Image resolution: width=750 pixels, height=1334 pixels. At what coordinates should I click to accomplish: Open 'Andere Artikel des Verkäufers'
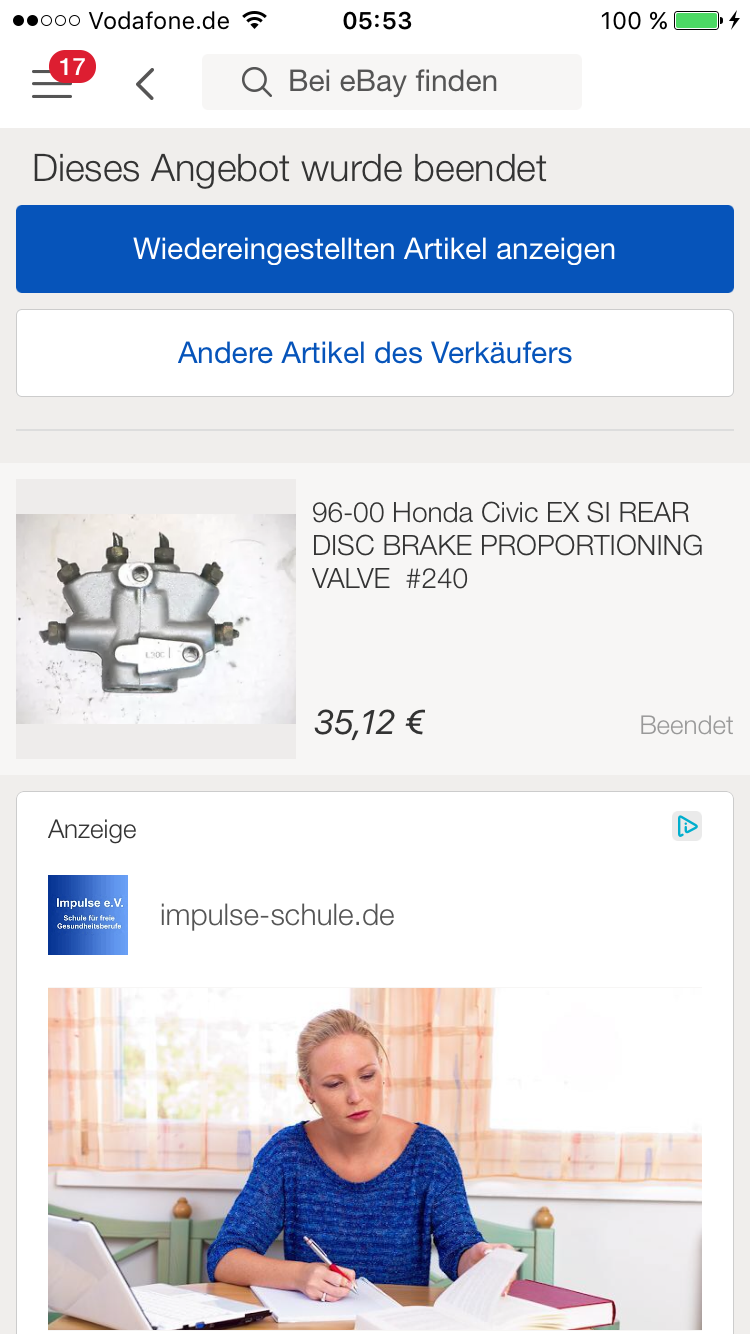pyautogui.click(x=375, y=353)
